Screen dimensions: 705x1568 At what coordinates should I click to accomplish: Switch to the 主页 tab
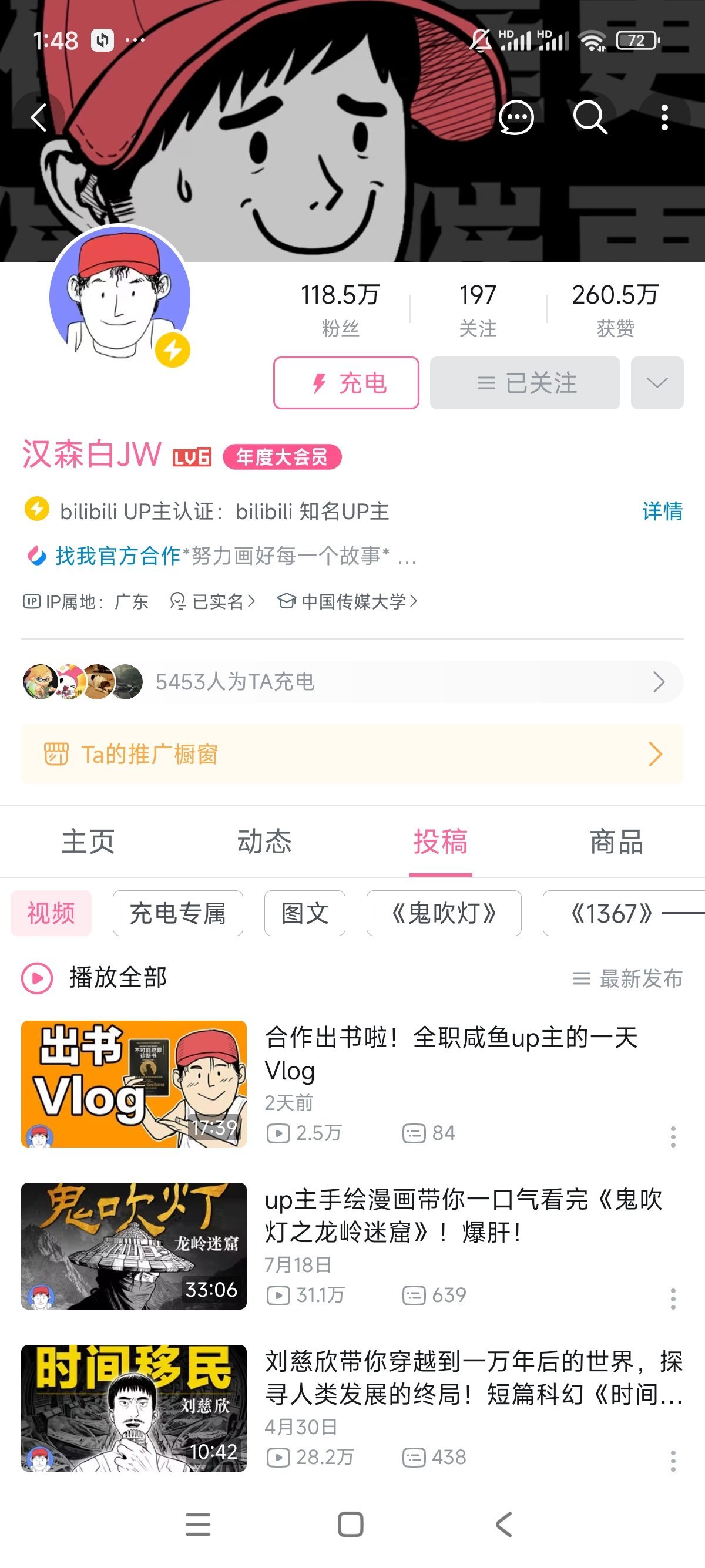click(88, 843)
